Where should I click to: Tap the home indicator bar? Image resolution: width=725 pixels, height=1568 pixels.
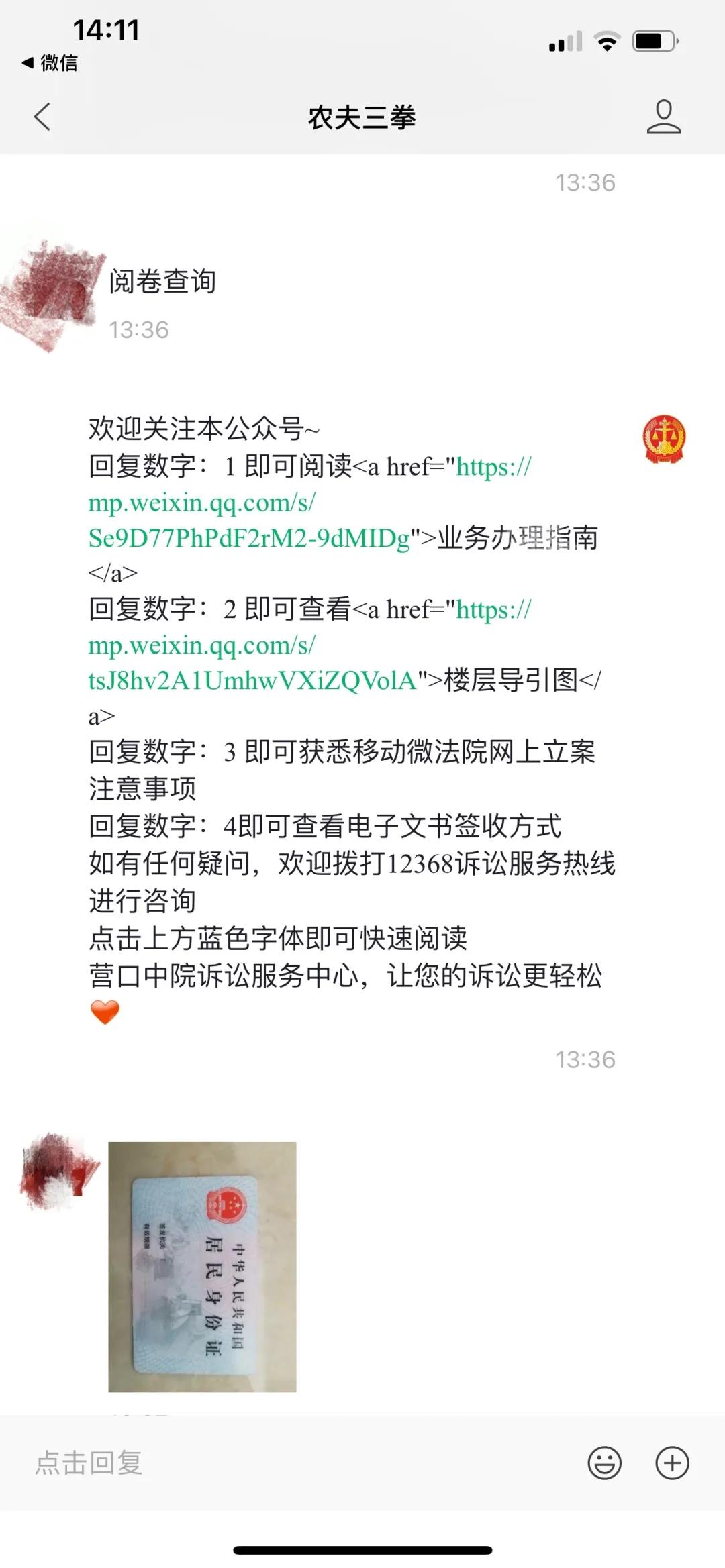tap(362, 1550)
